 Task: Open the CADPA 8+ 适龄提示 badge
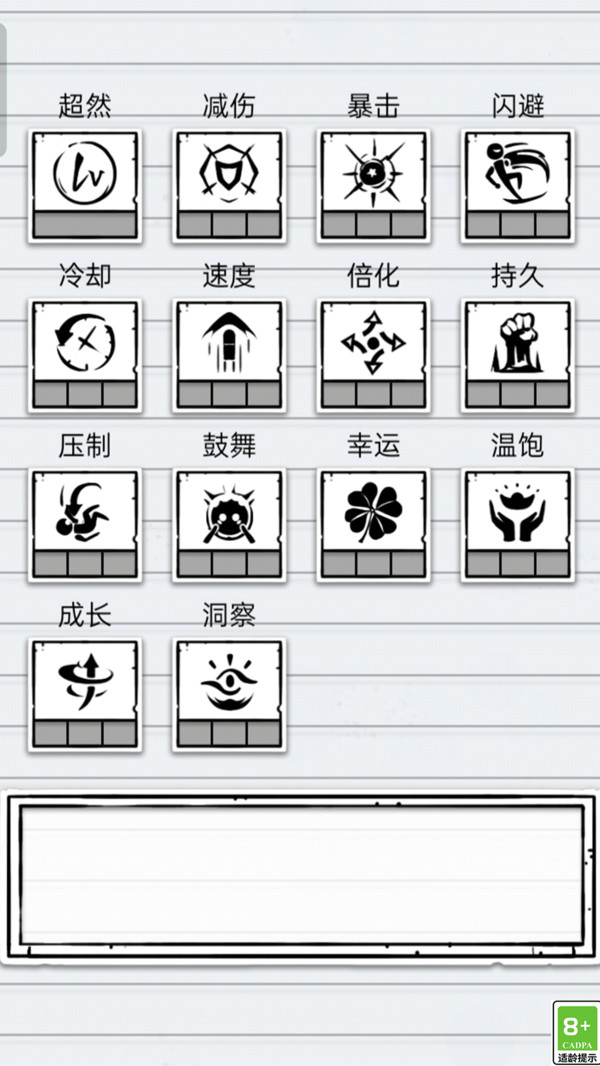pyautogui.click(x=576, y=1034)
